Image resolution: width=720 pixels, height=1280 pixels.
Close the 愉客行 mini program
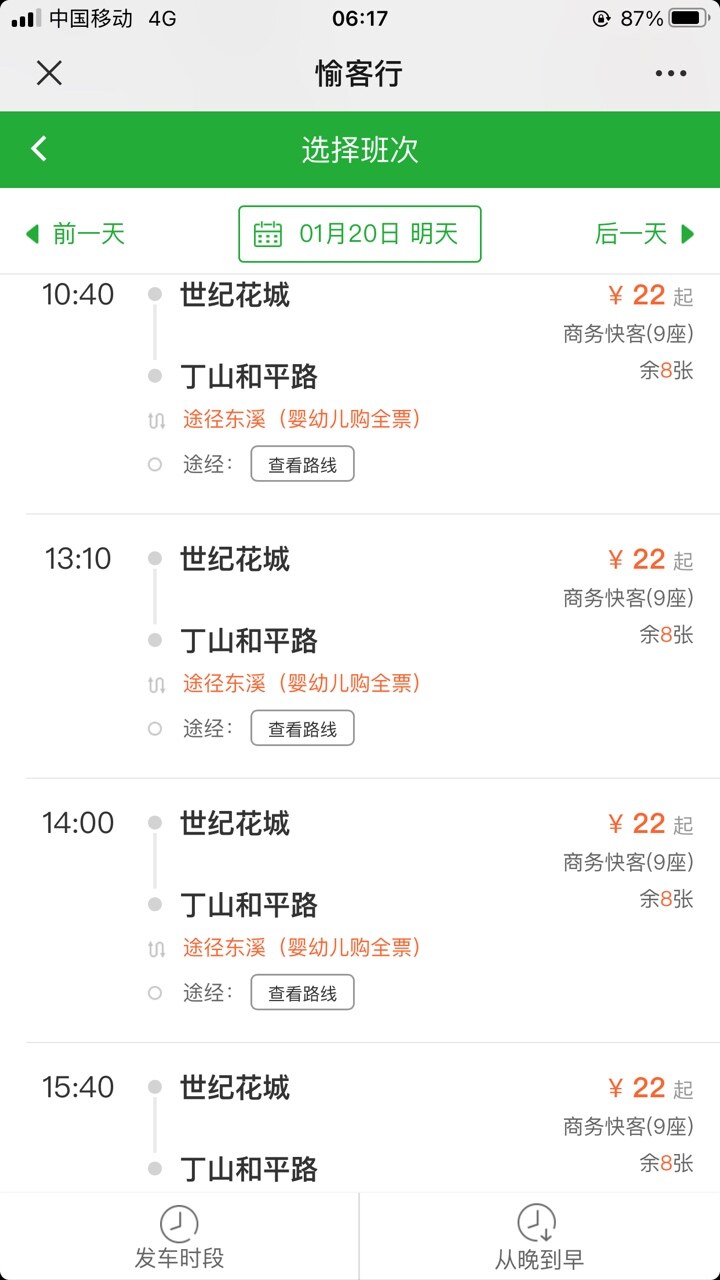49,73
